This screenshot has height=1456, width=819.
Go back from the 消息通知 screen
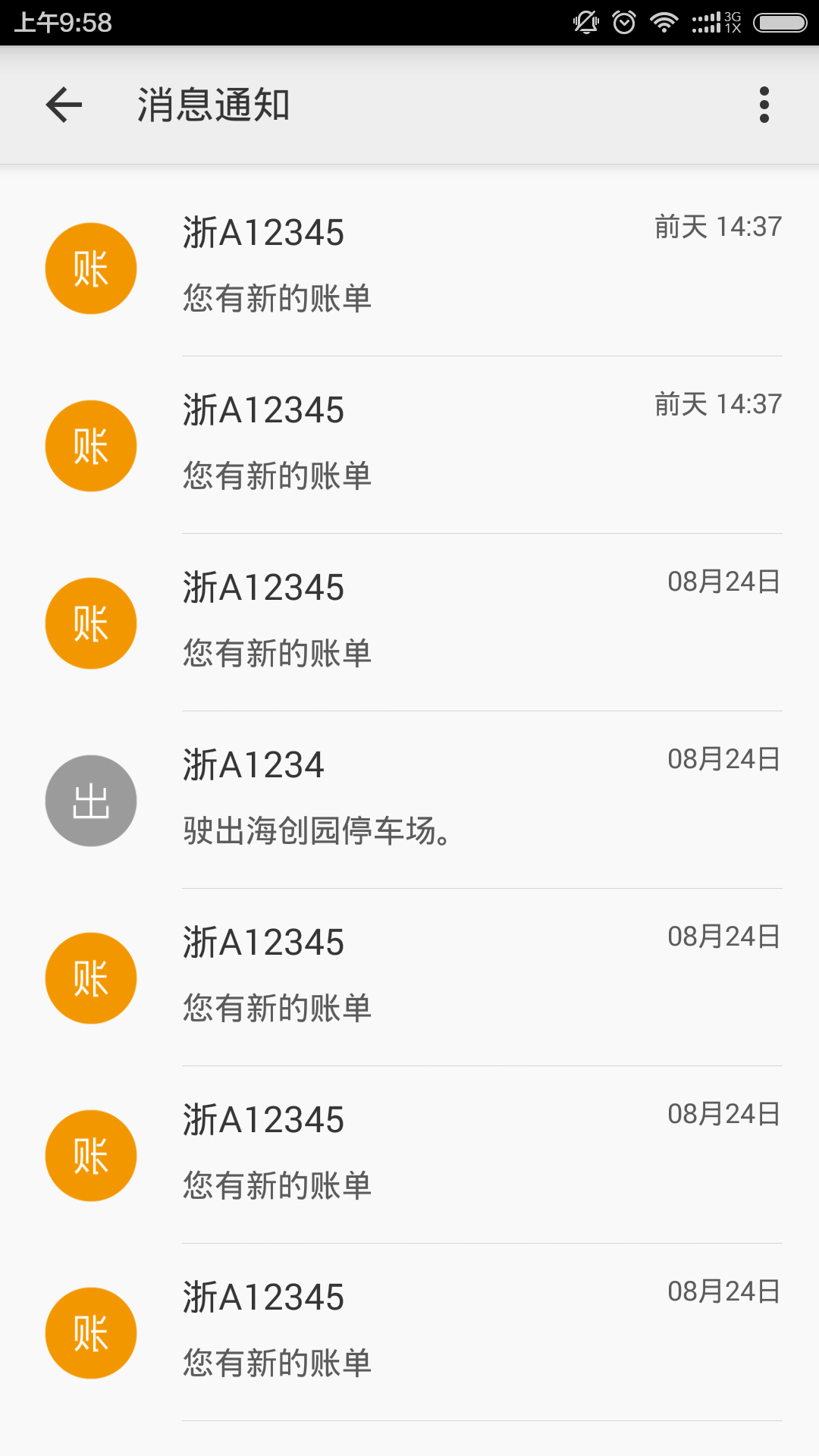coord(64,105)
